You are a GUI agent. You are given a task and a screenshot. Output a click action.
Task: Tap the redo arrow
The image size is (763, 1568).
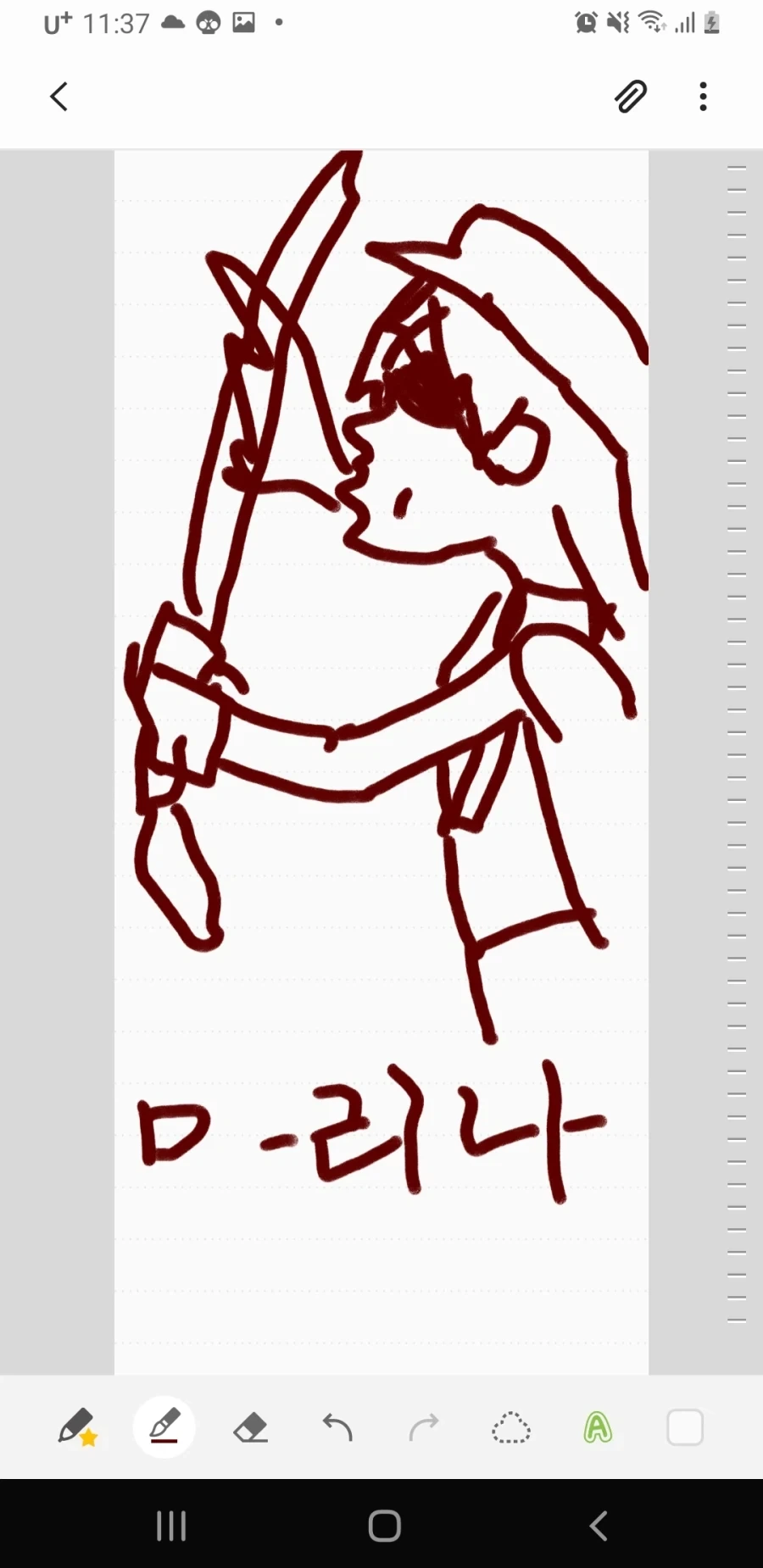coord(424,1427)
